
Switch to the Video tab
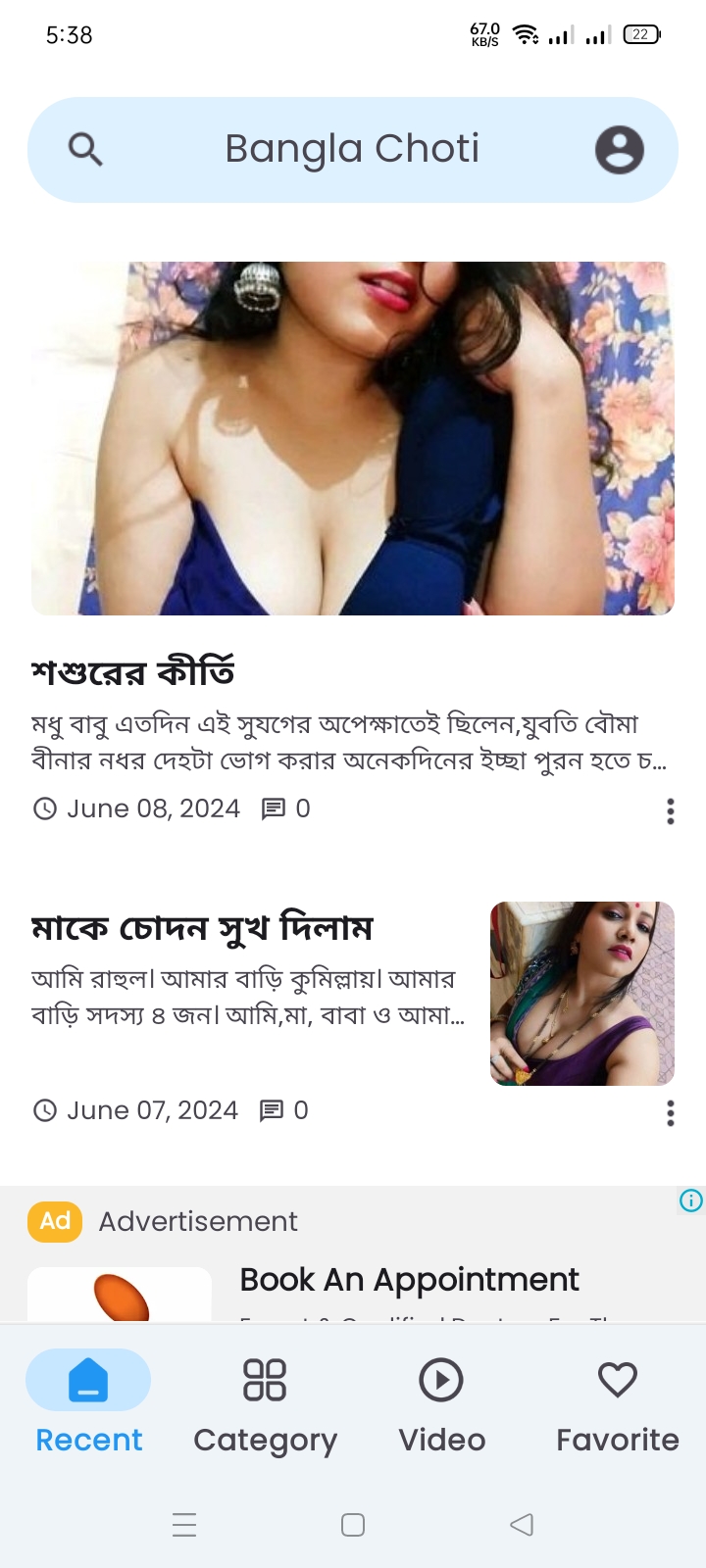pyautogui.click(x=441, y=1401)
